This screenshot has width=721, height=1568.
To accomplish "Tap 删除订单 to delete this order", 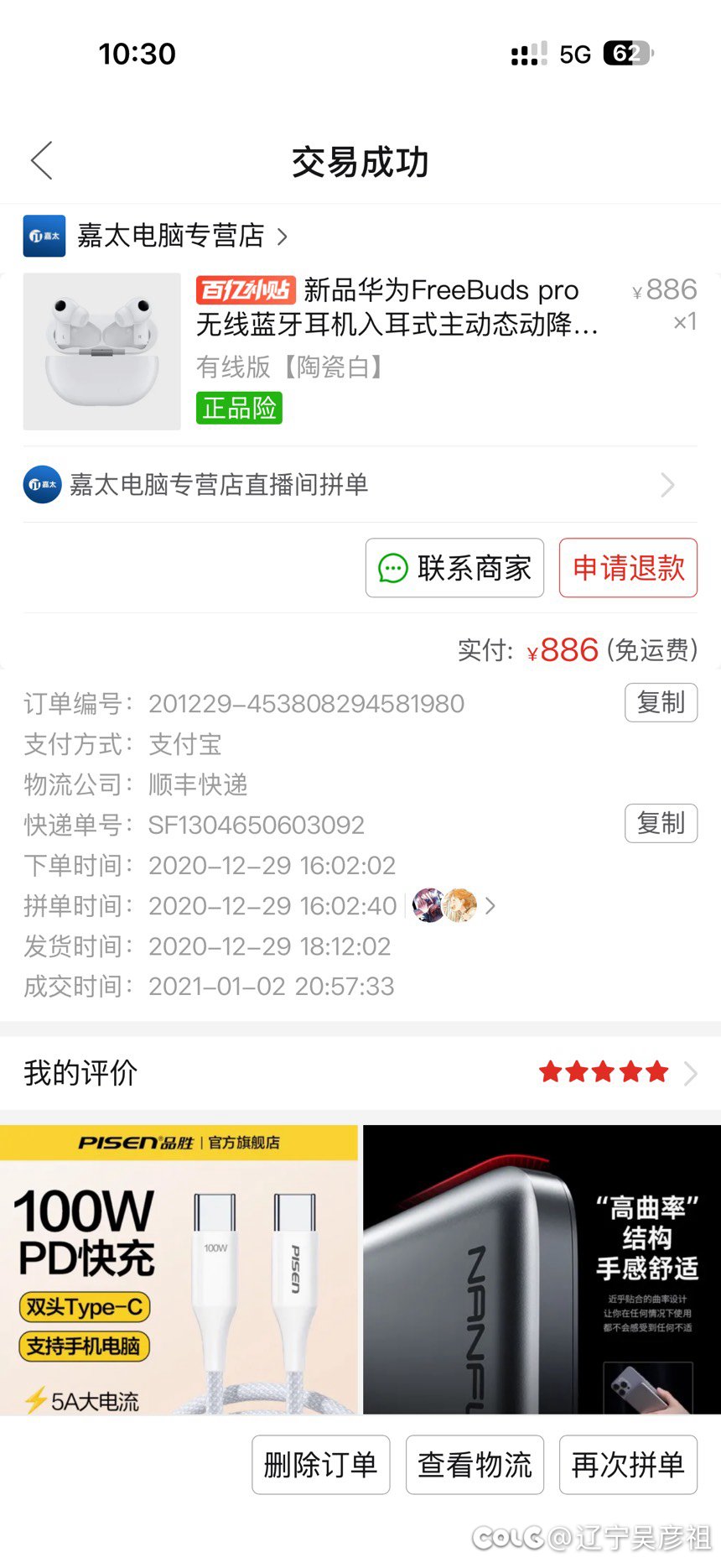I will [x=320, y=1465].
